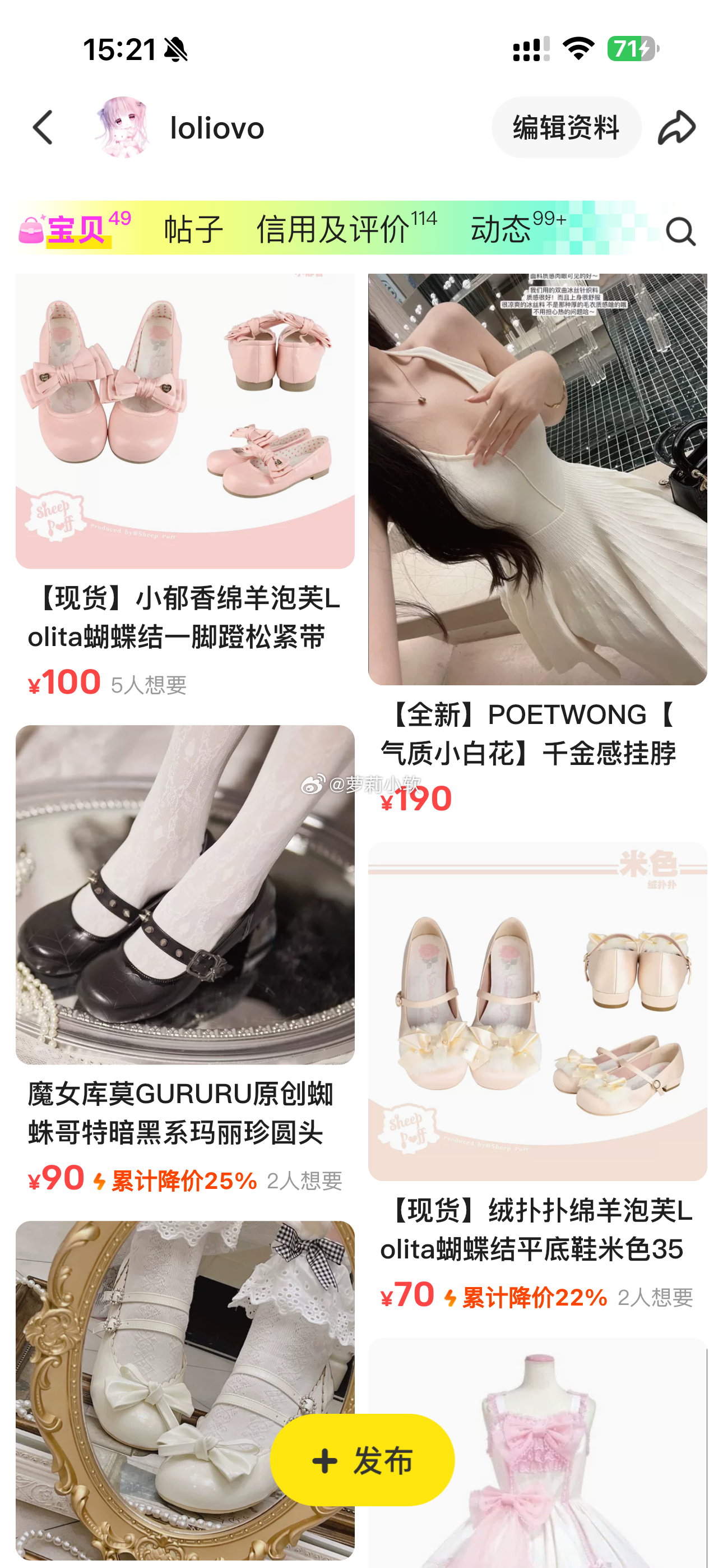The image size is (723, 1568).
Task: Tap the yellow 发布 button
Action: coord(362,1460)
